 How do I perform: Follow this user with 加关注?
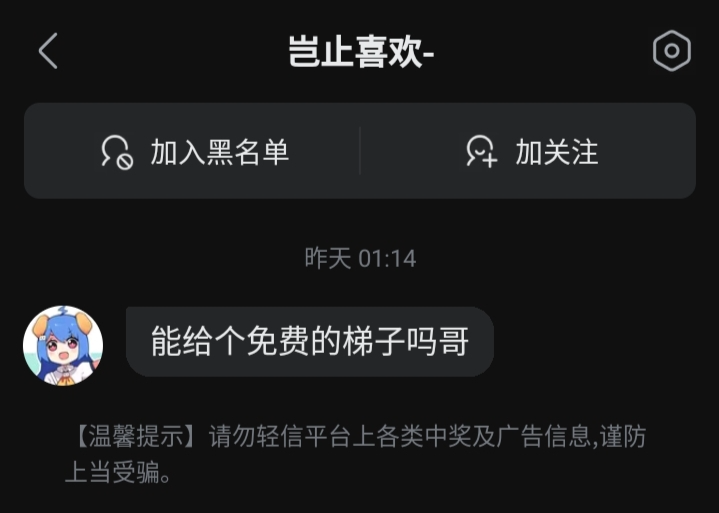point(532,152)
